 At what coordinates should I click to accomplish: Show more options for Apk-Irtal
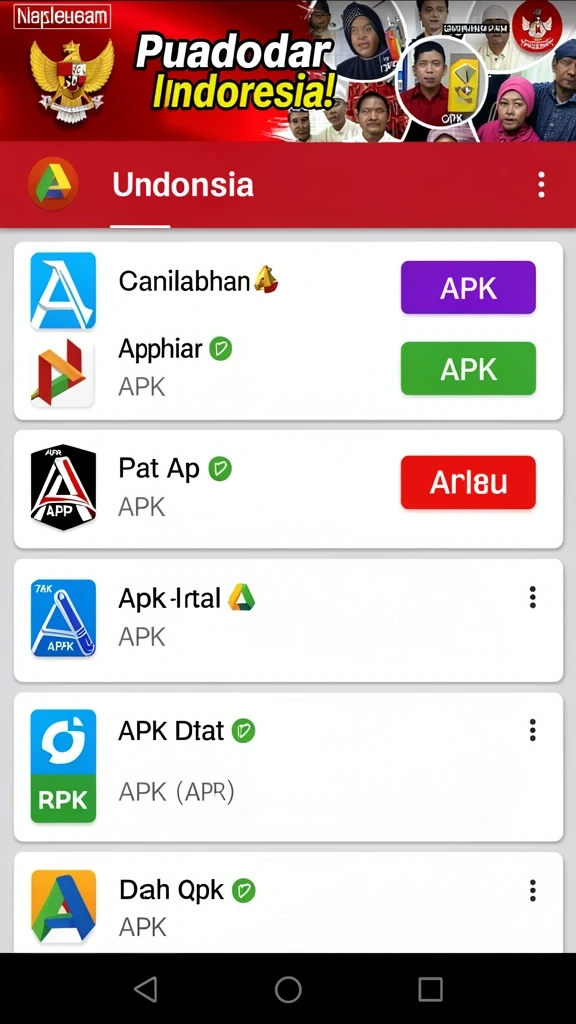tap(533, 597)
